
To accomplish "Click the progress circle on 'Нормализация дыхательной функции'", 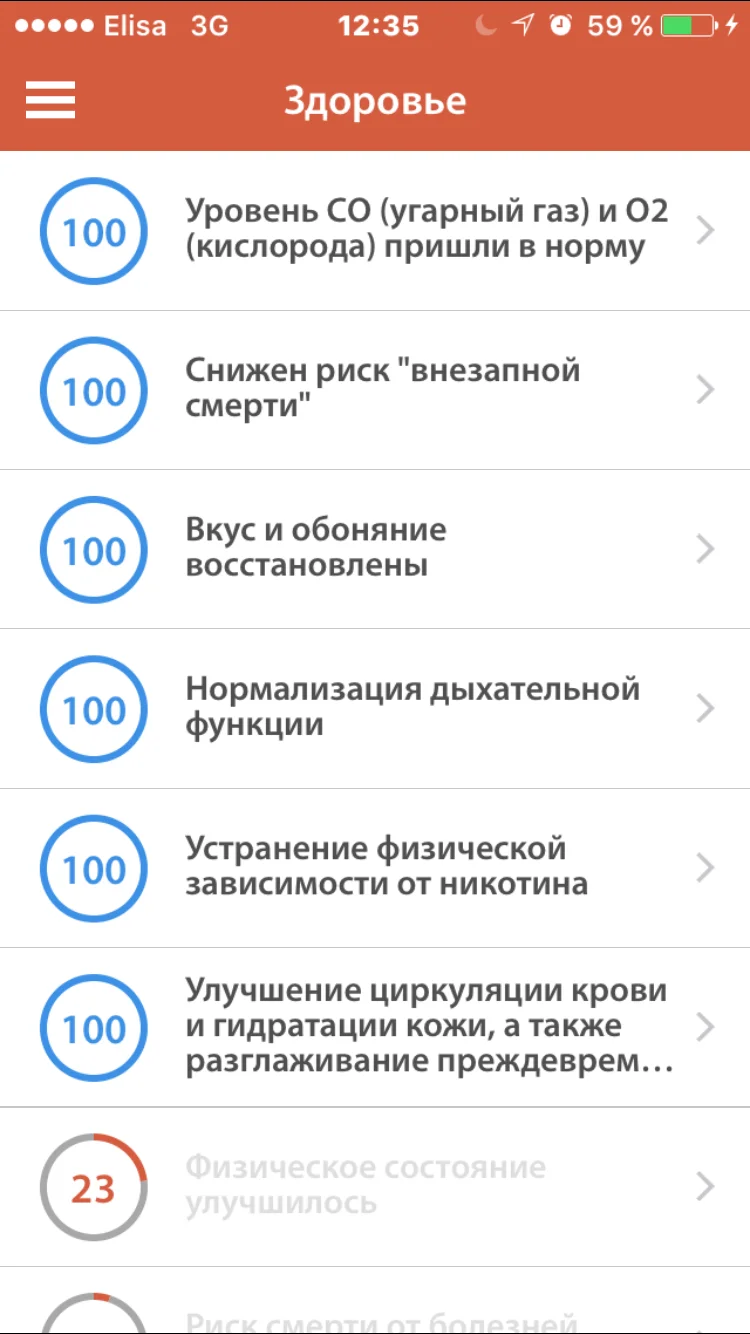I will click(93, 709).
